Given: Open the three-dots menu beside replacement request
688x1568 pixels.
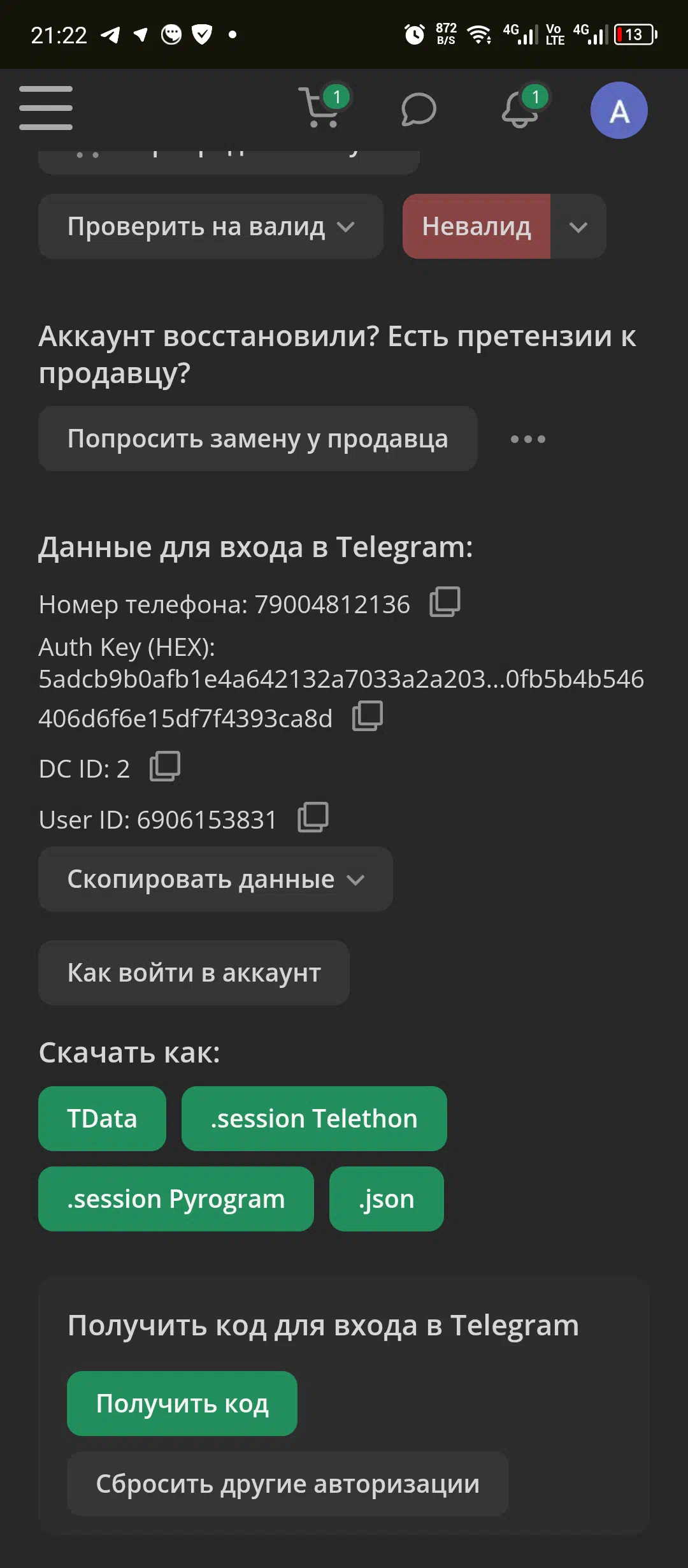Looking at the screenshot, I should (x=528, y=439).
